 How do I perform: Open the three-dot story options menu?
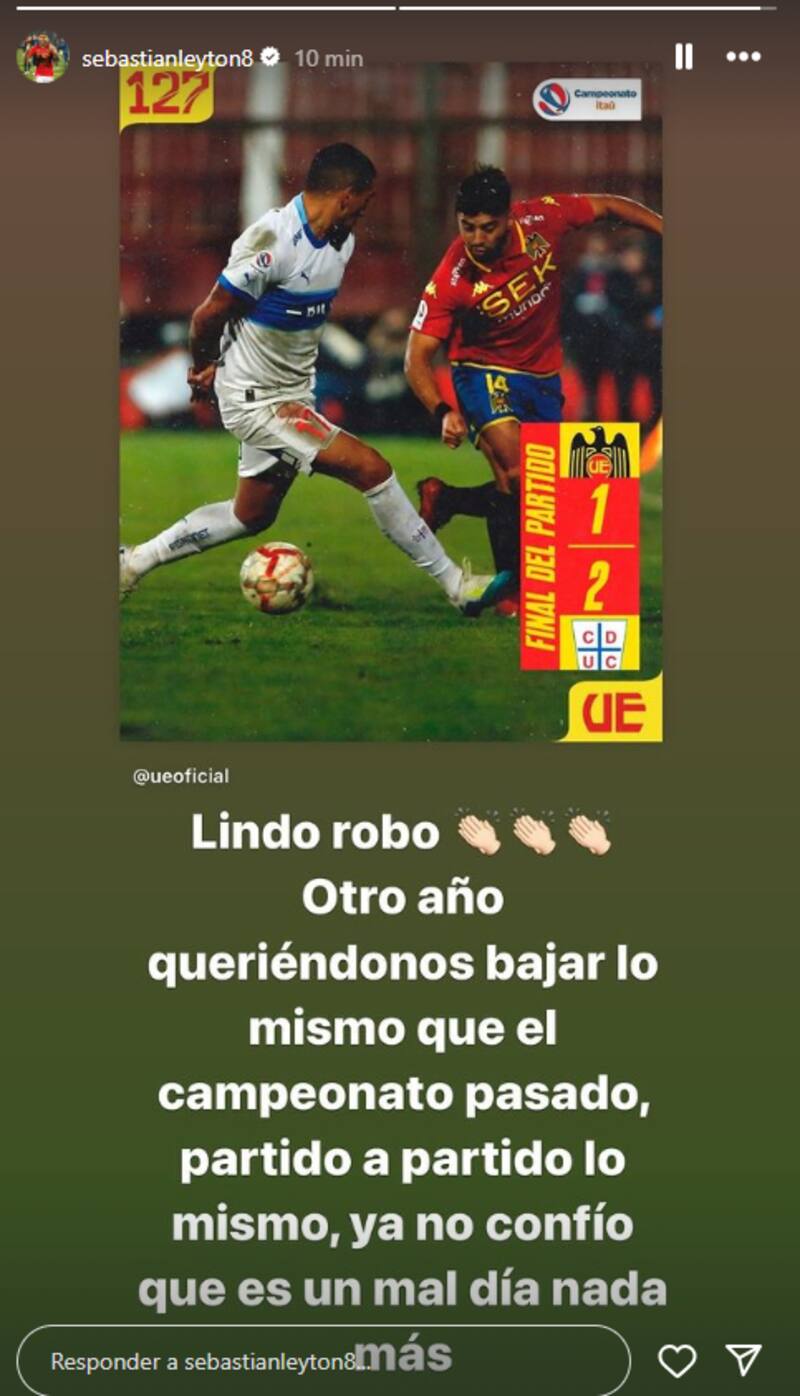click(x=743, y=57)
